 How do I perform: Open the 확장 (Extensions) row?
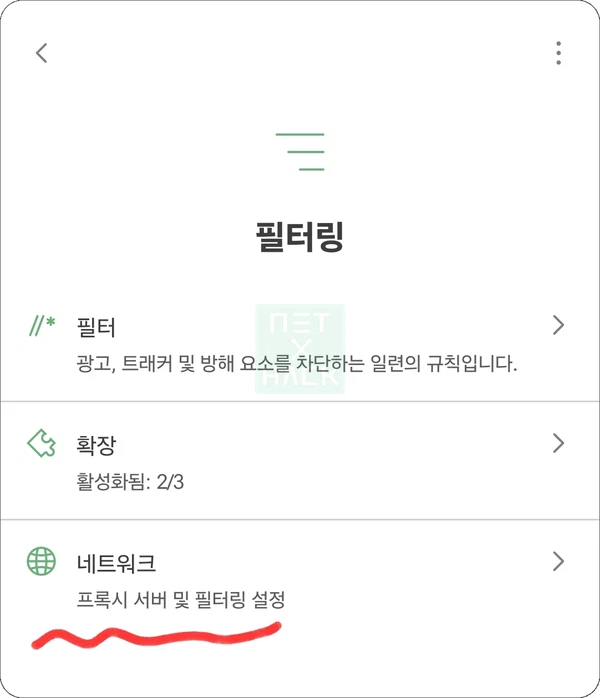point(300,461)
